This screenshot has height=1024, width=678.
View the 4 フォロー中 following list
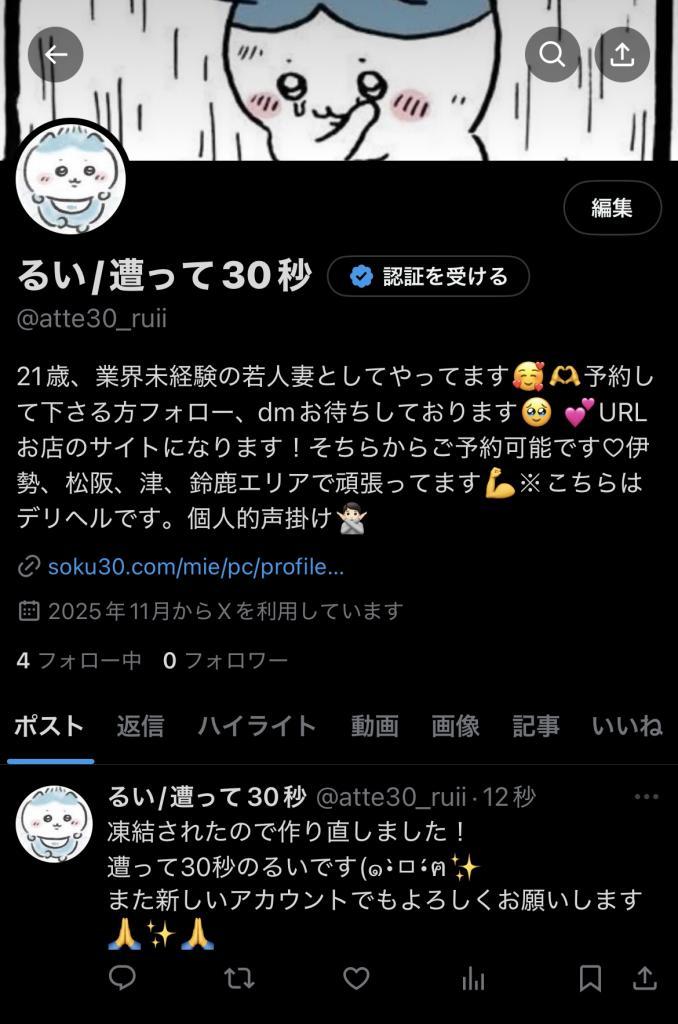(x=78, y=660)
